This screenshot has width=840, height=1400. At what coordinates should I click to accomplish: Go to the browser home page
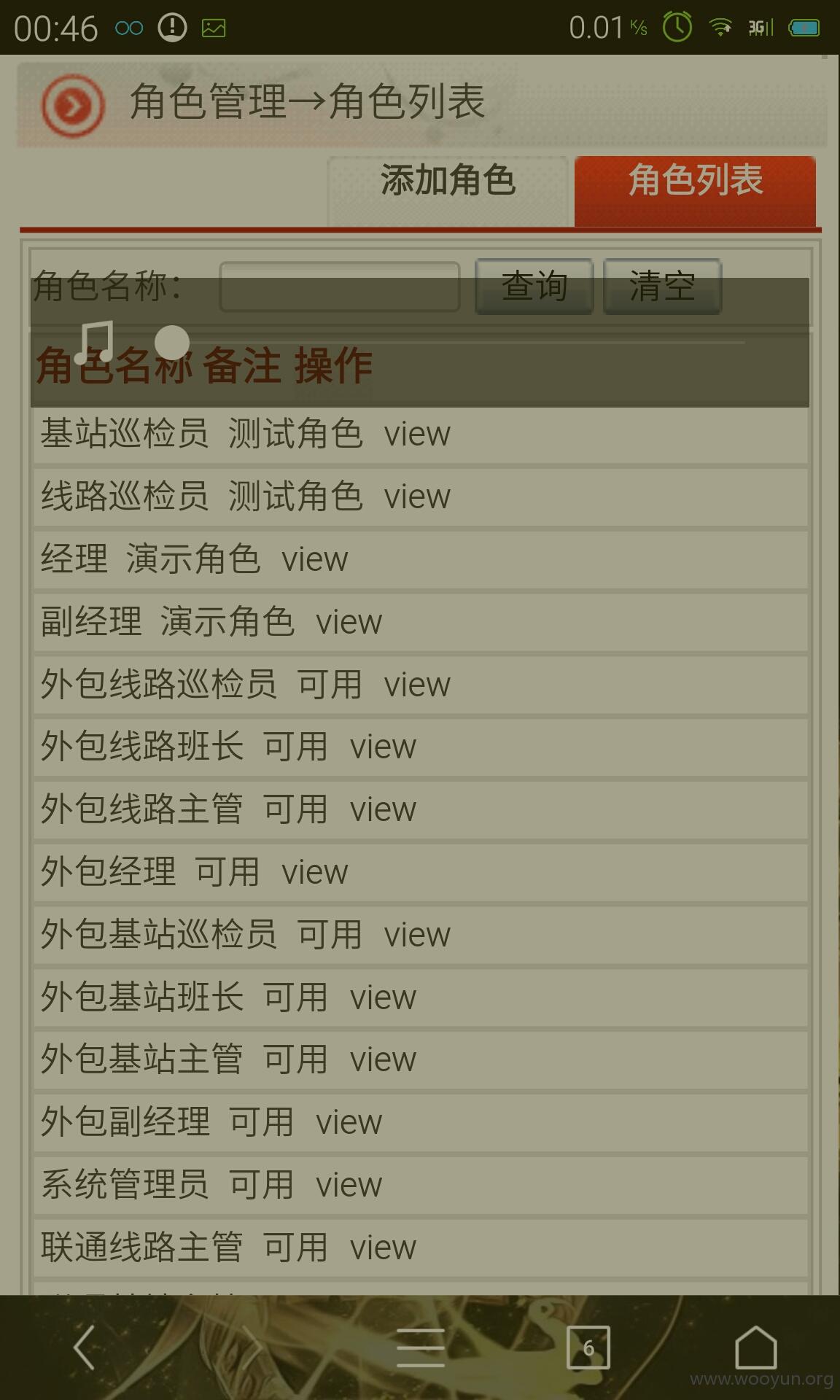coord(756,1347)
